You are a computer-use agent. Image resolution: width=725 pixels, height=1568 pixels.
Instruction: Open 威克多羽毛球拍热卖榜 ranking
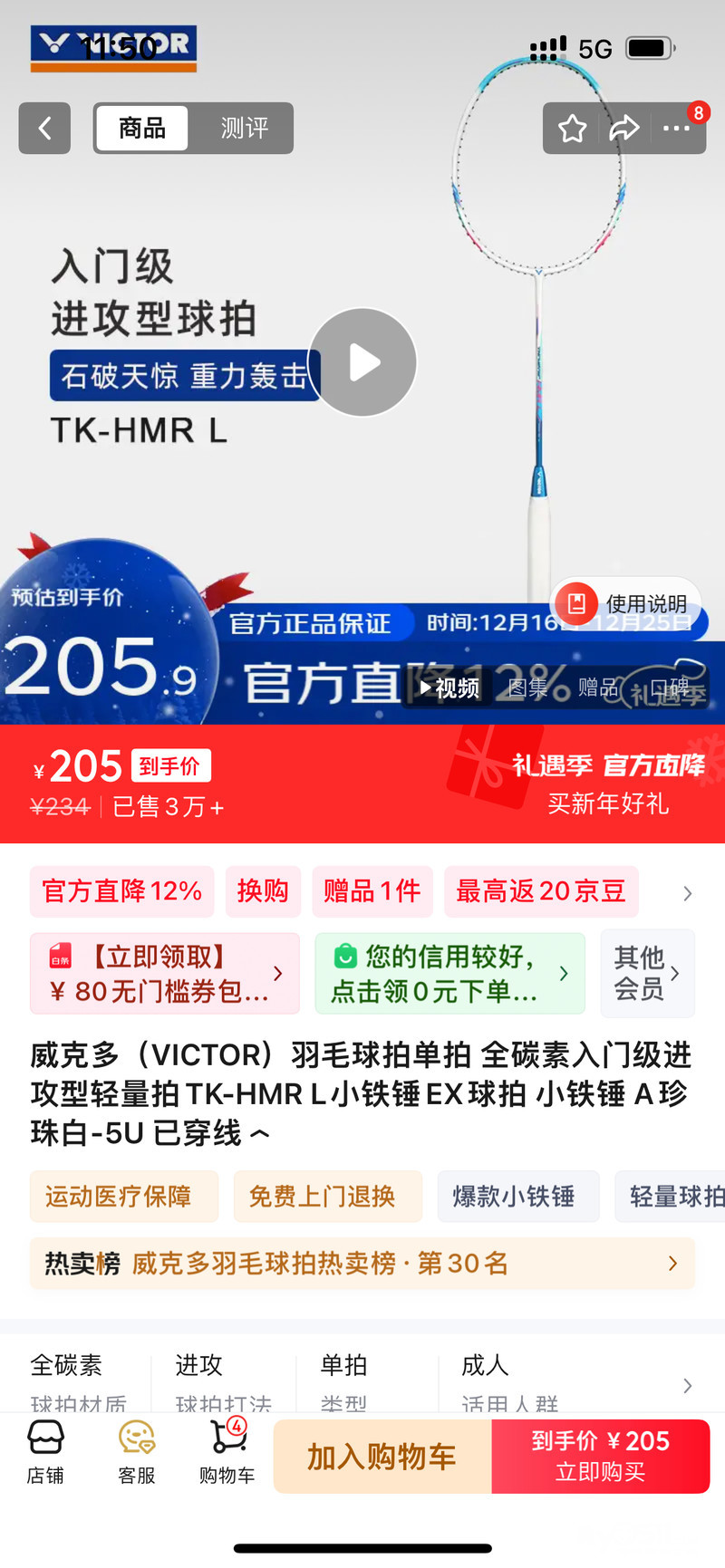[362, 1264]
